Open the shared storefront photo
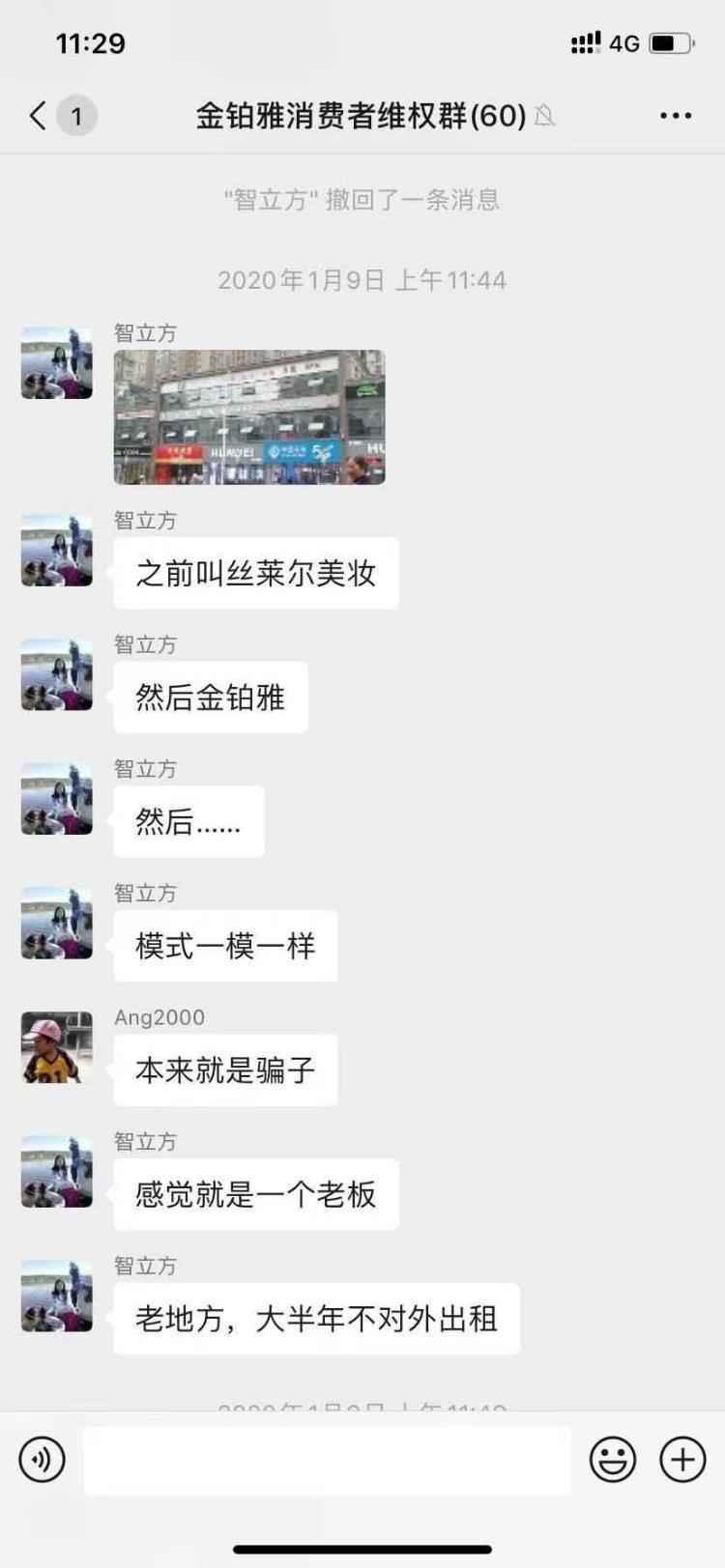The image size is (725, 1568). [x=249, y=416]
